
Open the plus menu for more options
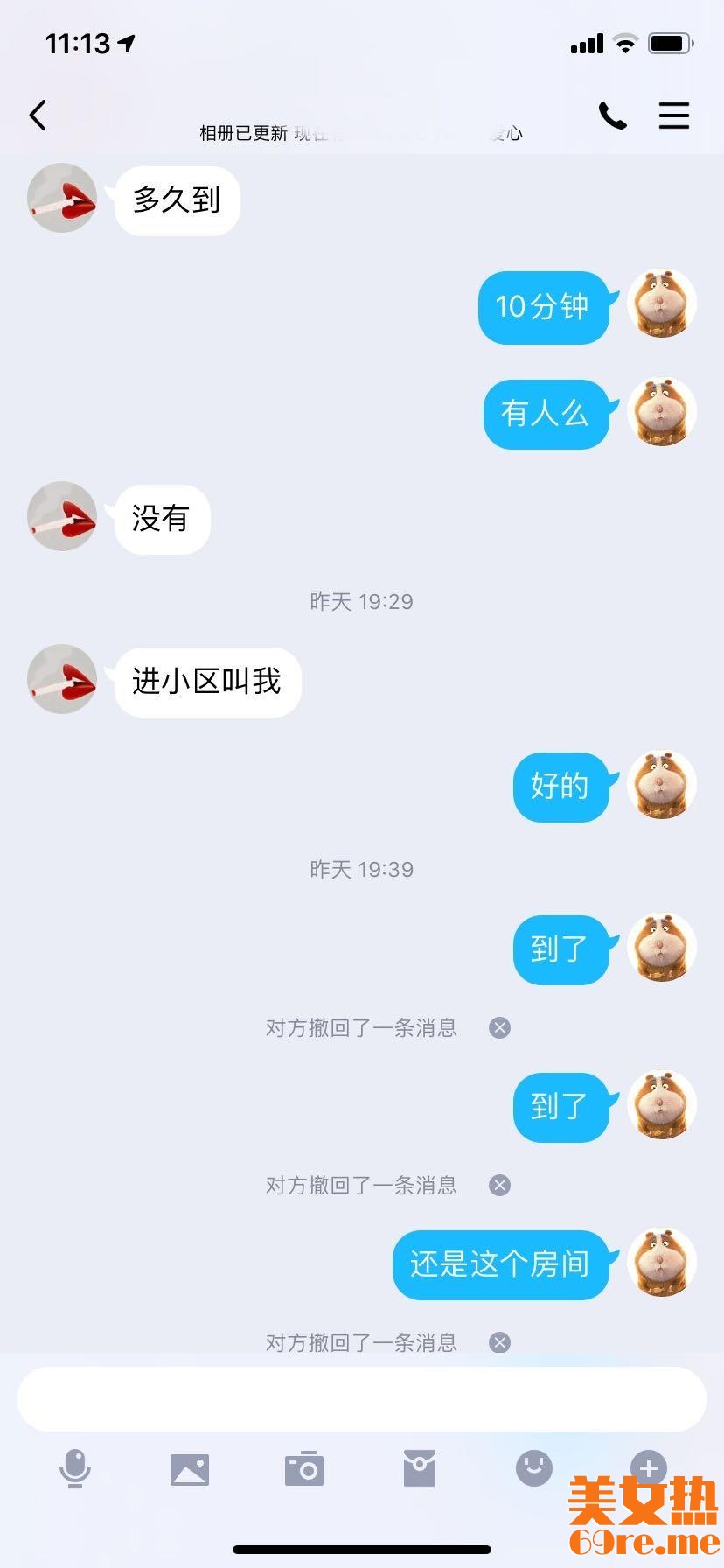[x=648, y=1467]
